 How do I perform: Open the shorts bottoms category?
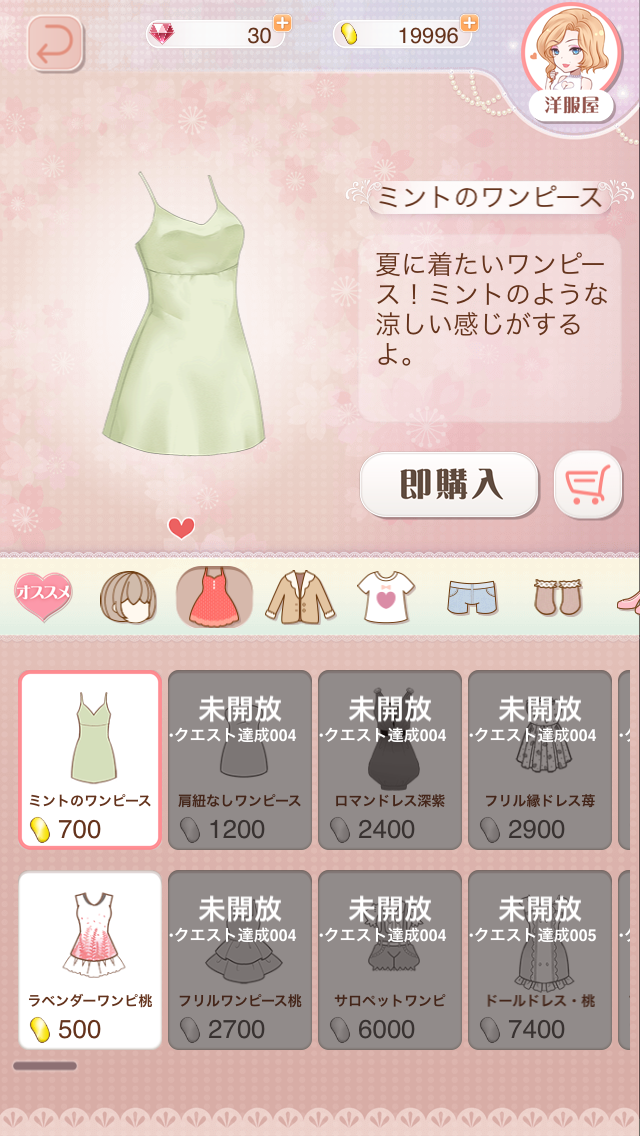(471, 597)
